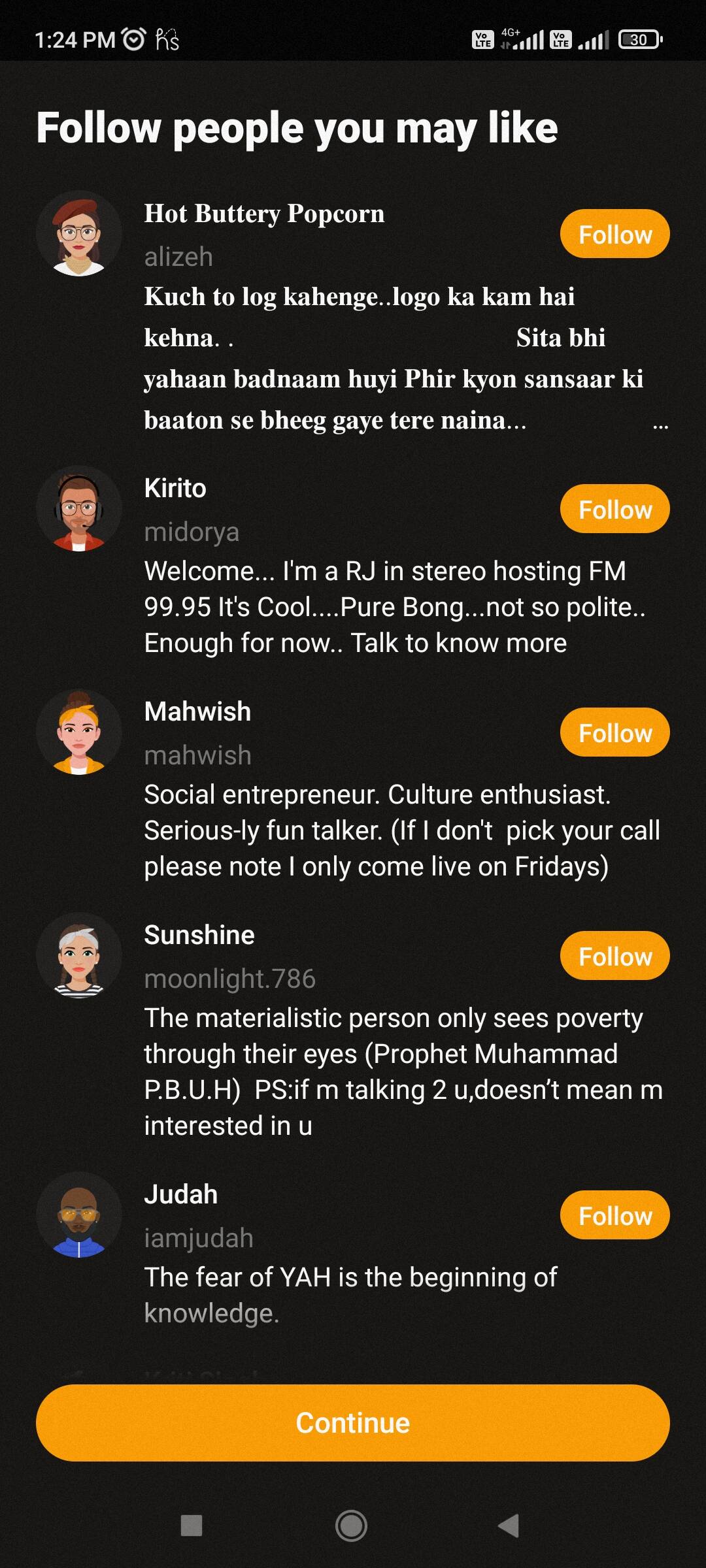Tap the Continue button
706x1568 pixels.
353,1422
